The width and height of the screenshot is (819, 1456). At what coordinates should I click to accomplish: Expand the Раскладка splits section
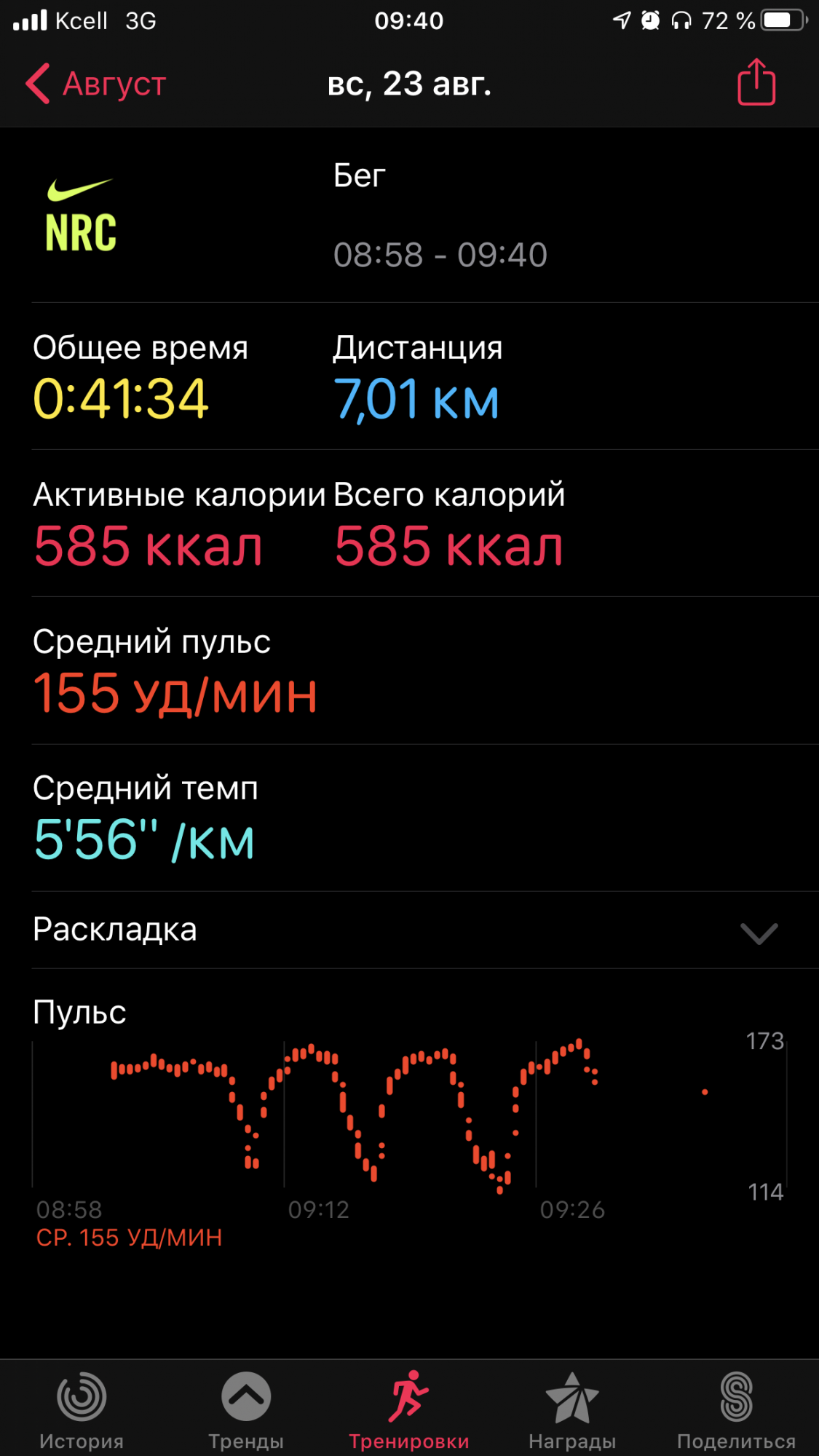pyautogui.click(x=758, y=932)
